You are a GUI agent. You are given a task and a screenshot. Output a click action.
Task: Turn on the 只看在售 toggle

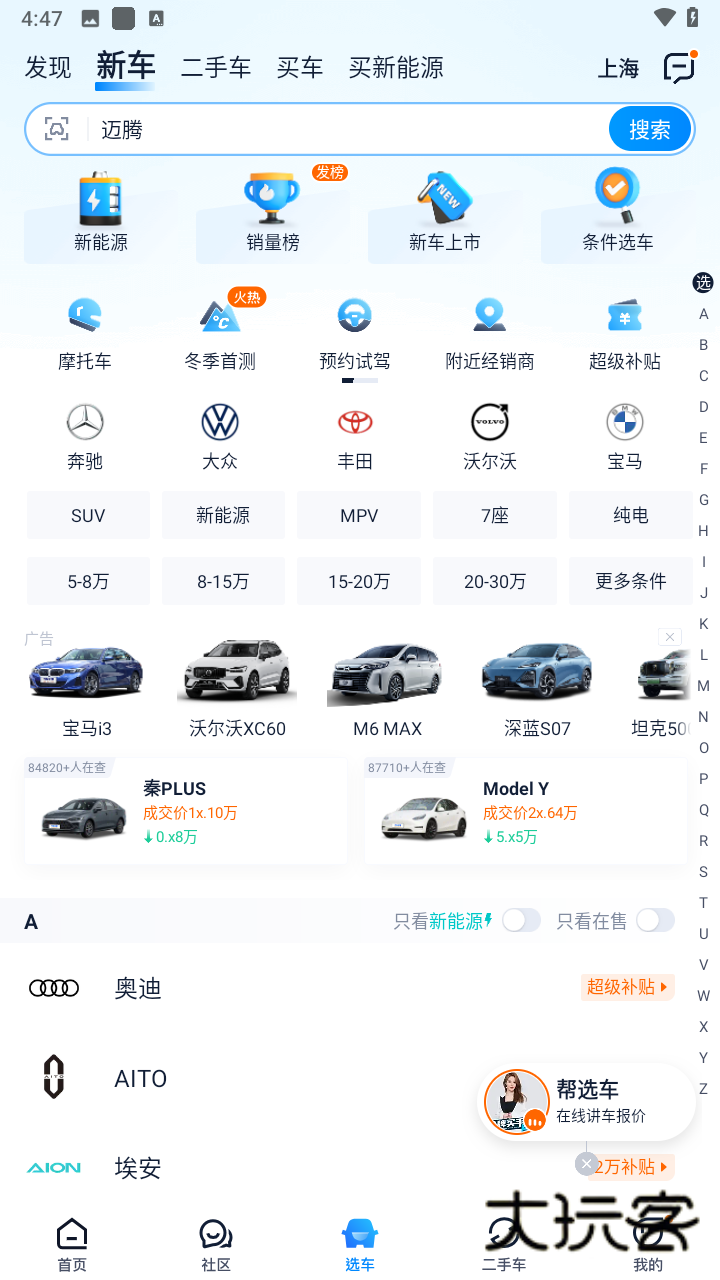tap(655, 920)
